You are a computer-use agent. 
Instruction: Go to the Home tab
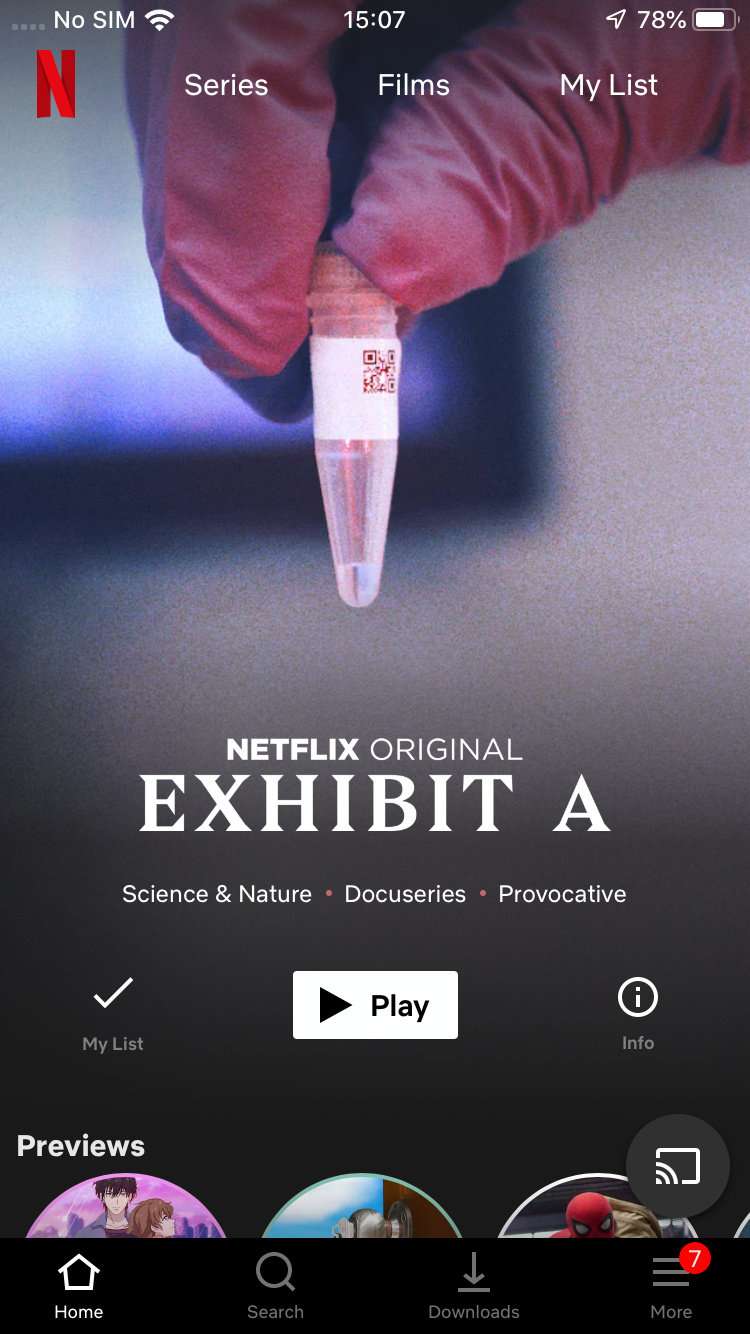point(79,1288)
